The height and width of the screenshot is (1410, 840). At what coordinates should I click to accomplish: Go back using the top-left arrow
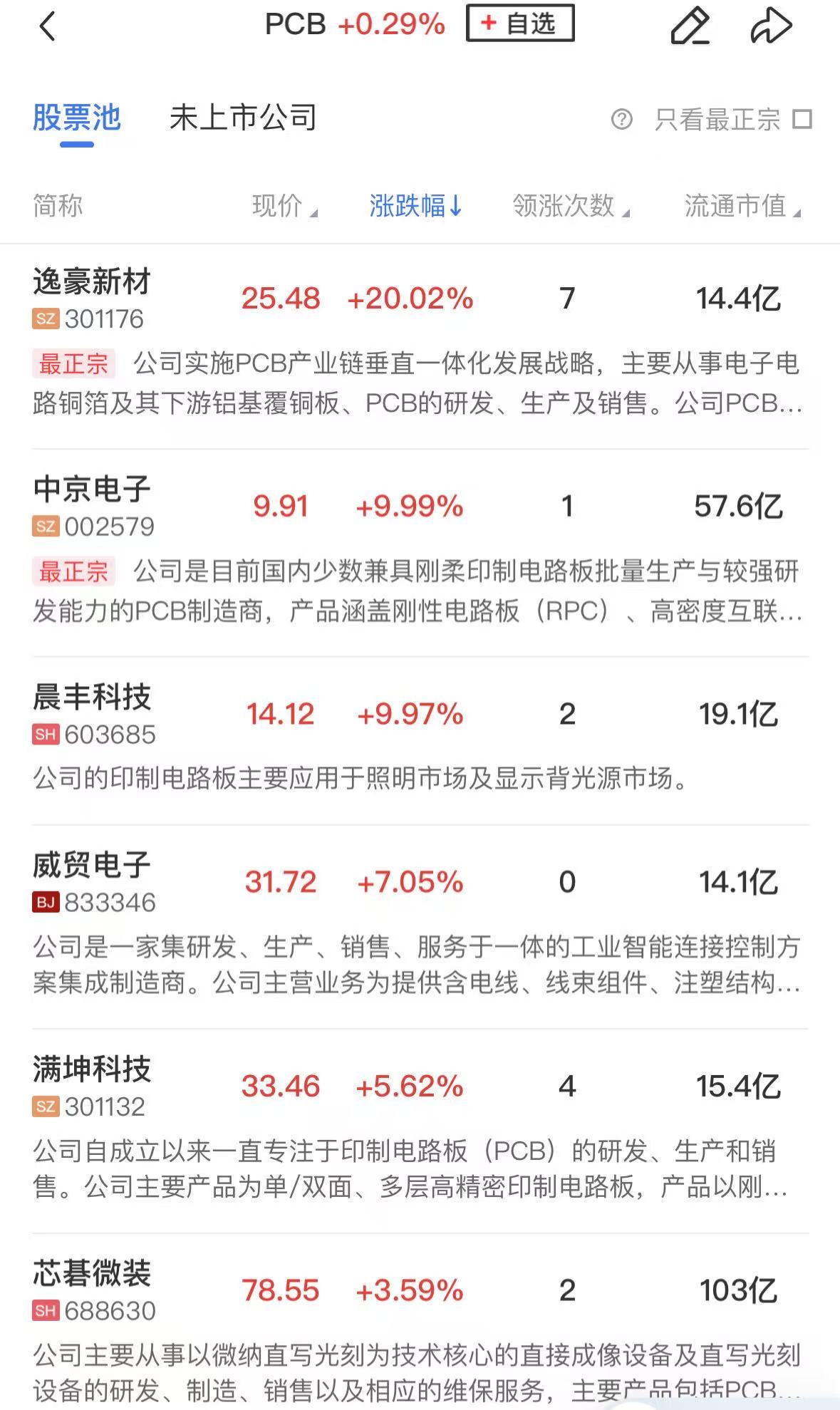pos(47,27)
